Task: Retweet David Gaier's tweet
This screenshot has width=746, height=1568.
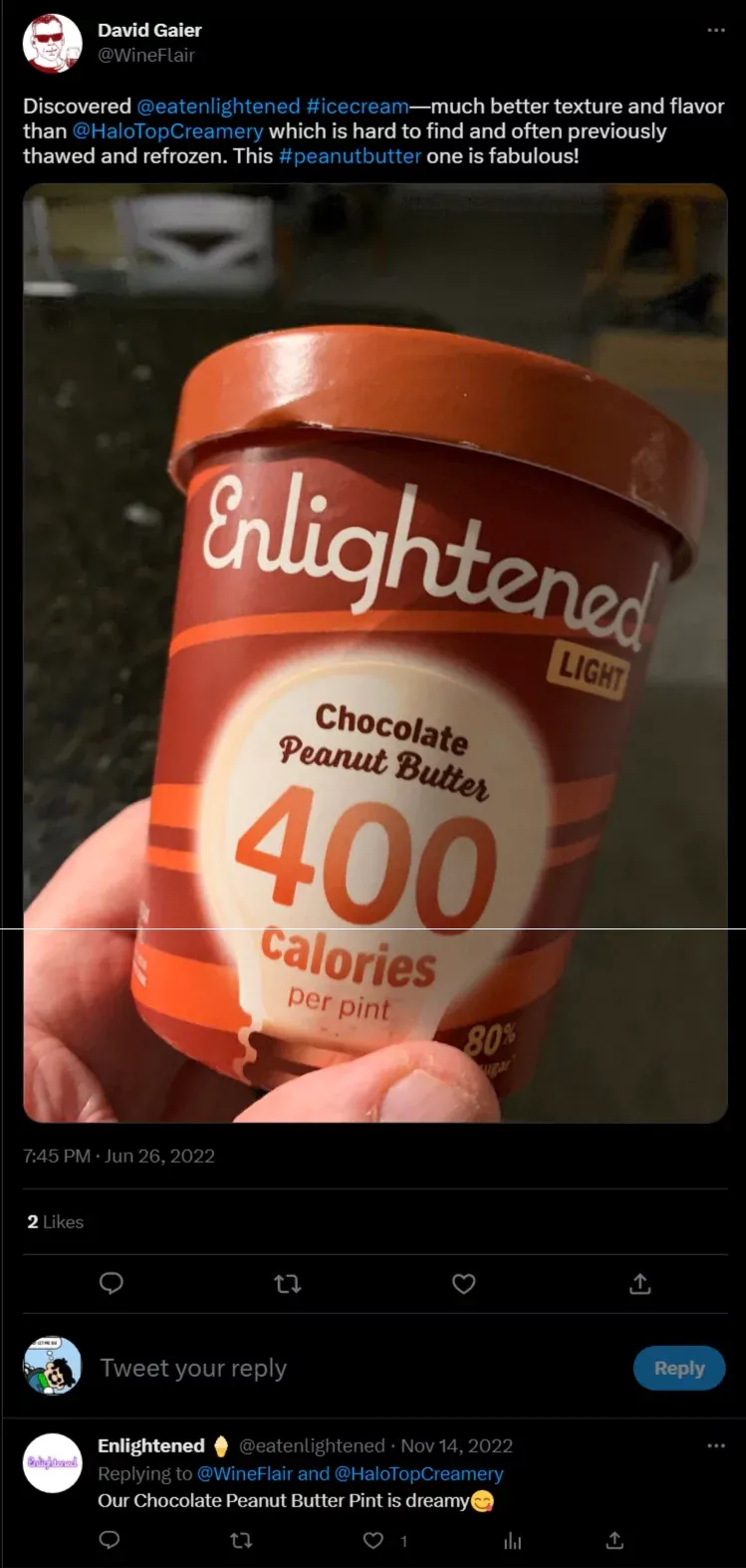Action: [287, 1284]
